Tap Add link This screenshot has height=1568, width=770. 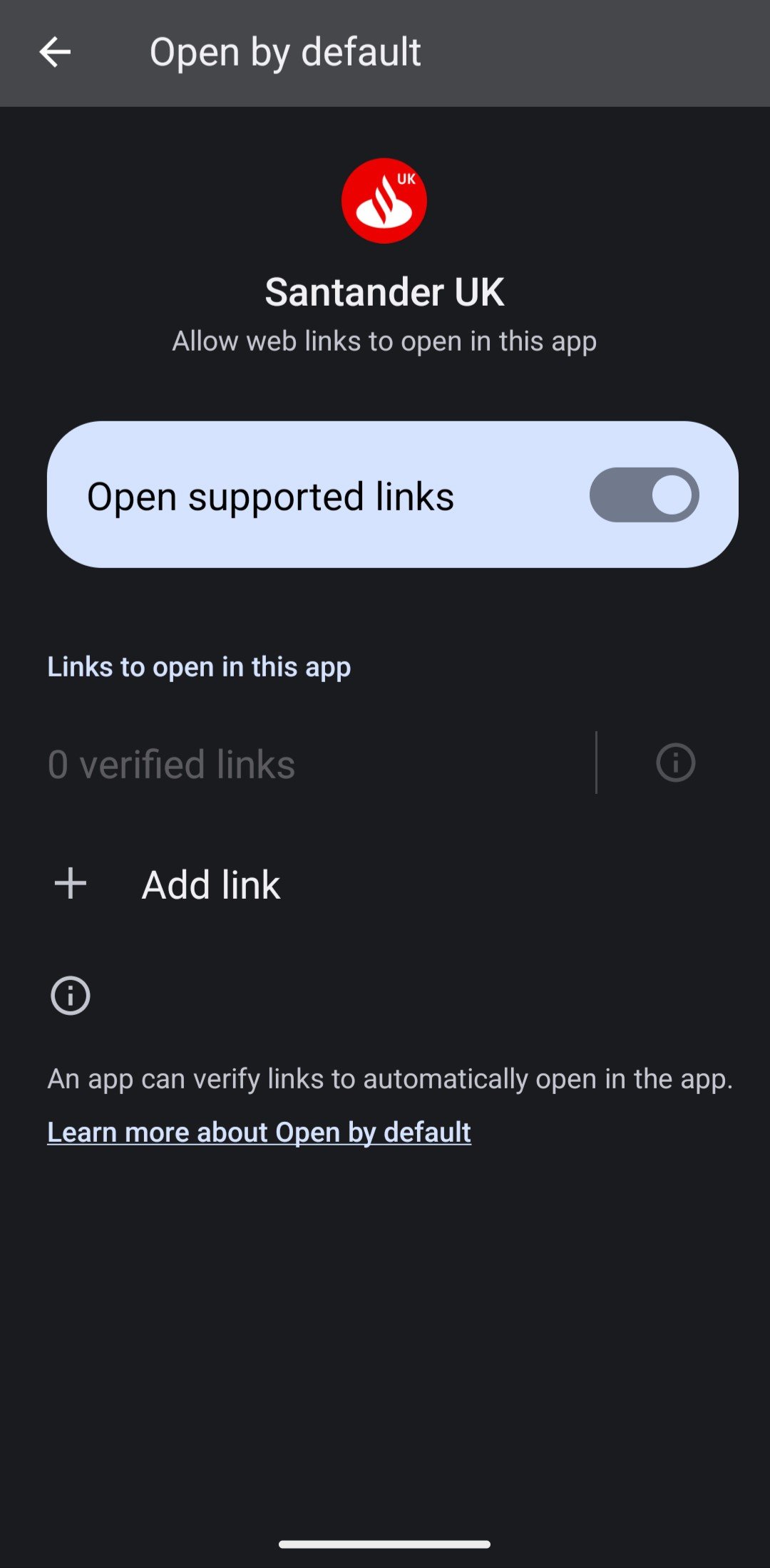pos(211,884)
